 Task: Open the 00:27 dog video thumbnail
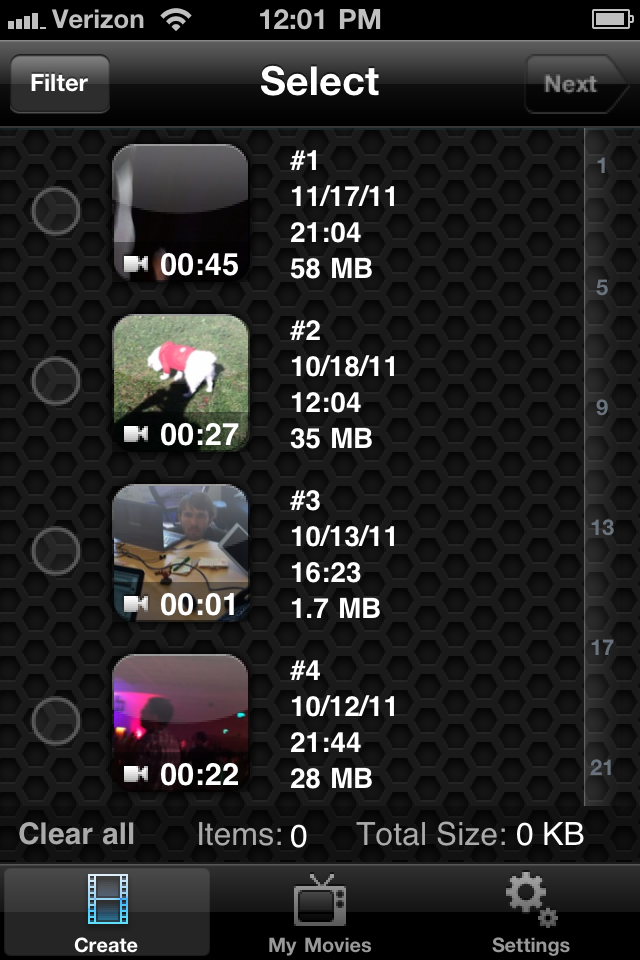[x=180, y=382]
